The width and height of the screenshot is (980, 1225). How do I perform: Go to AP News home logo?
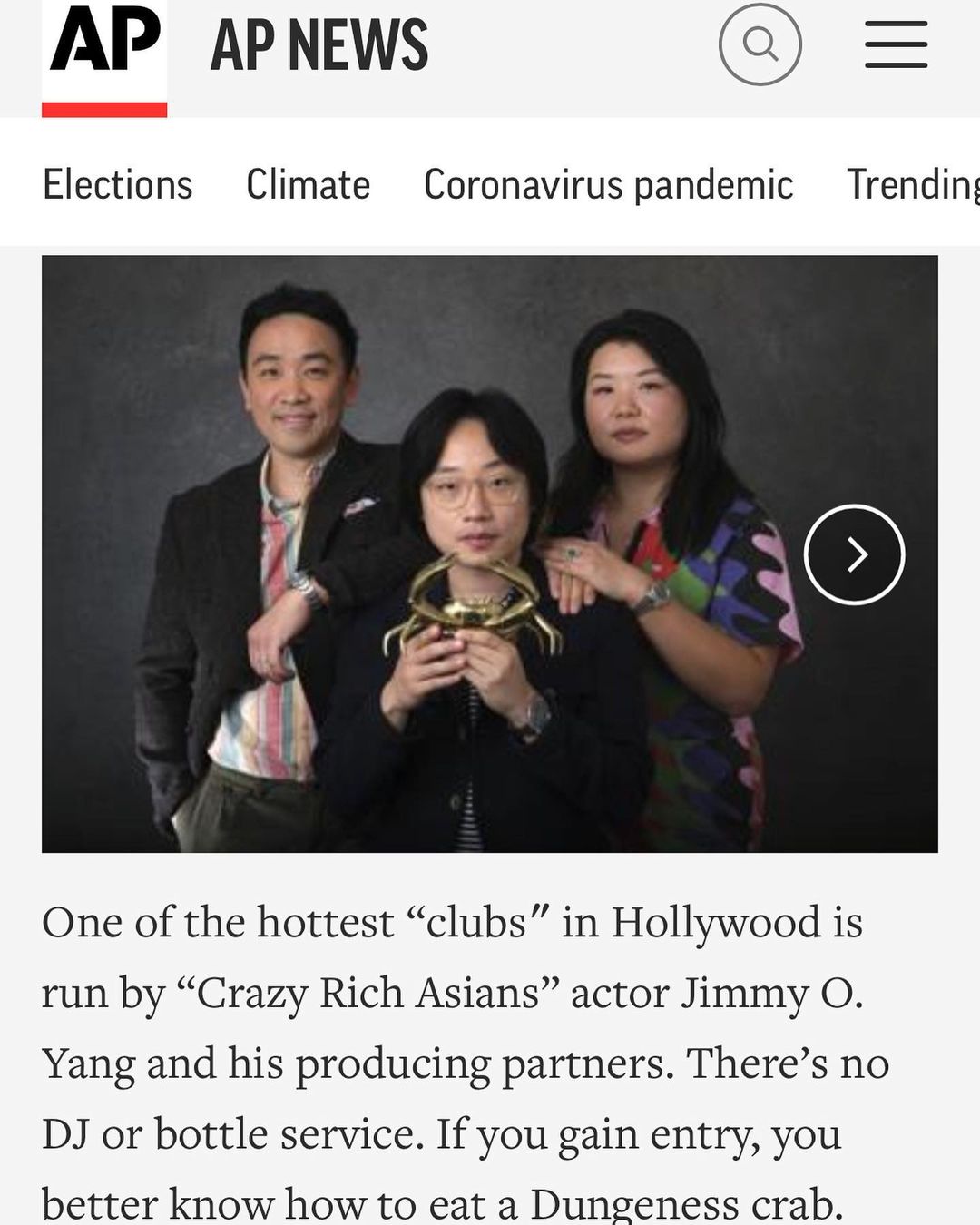pos(104,58)
